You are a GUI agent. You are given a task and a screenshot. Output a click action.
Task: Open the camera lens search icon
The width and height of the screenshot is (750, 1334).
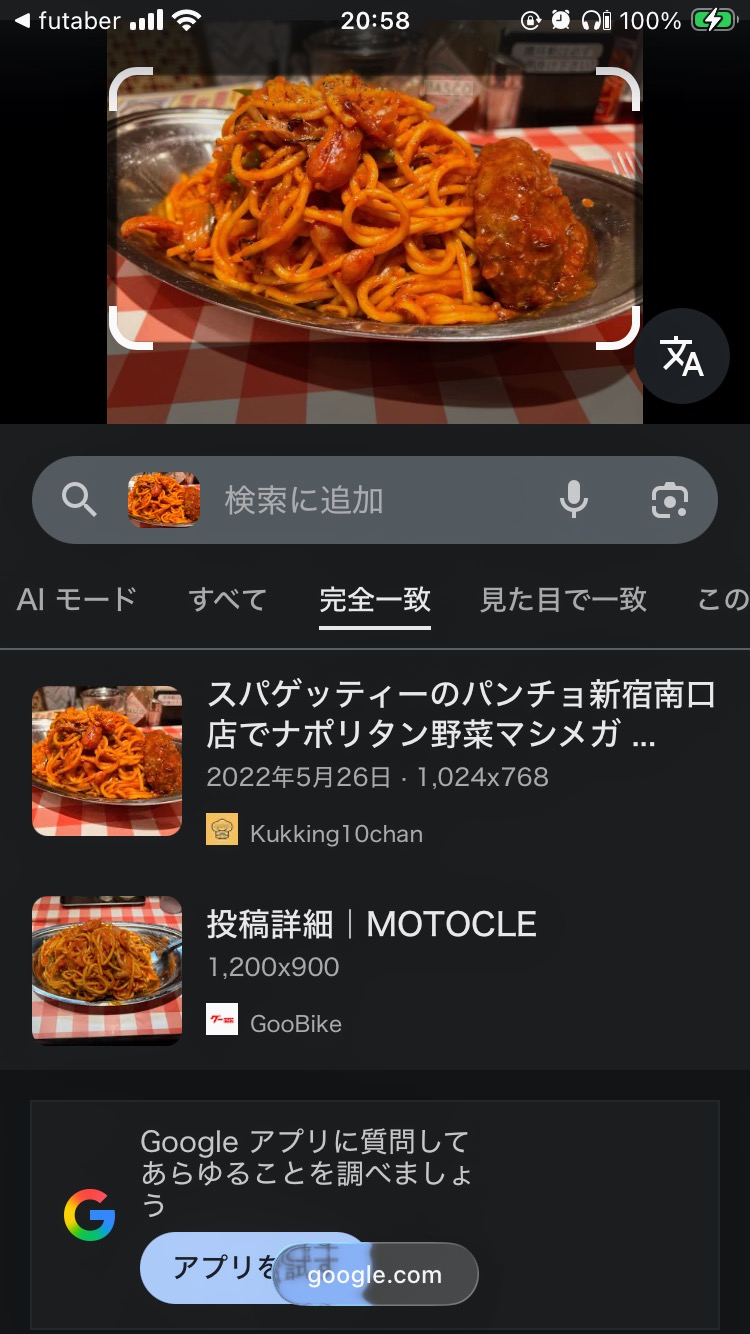point(669,500)
